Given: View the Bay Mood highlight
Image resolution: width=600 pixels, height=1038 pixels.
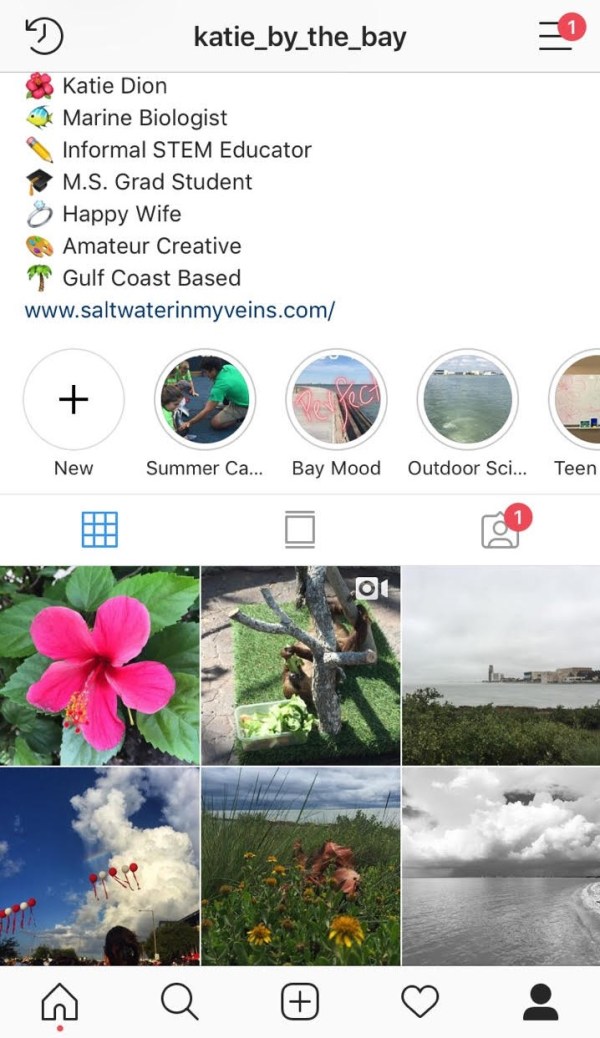Looking at the screenshot, I should click(x=336, y=400).
